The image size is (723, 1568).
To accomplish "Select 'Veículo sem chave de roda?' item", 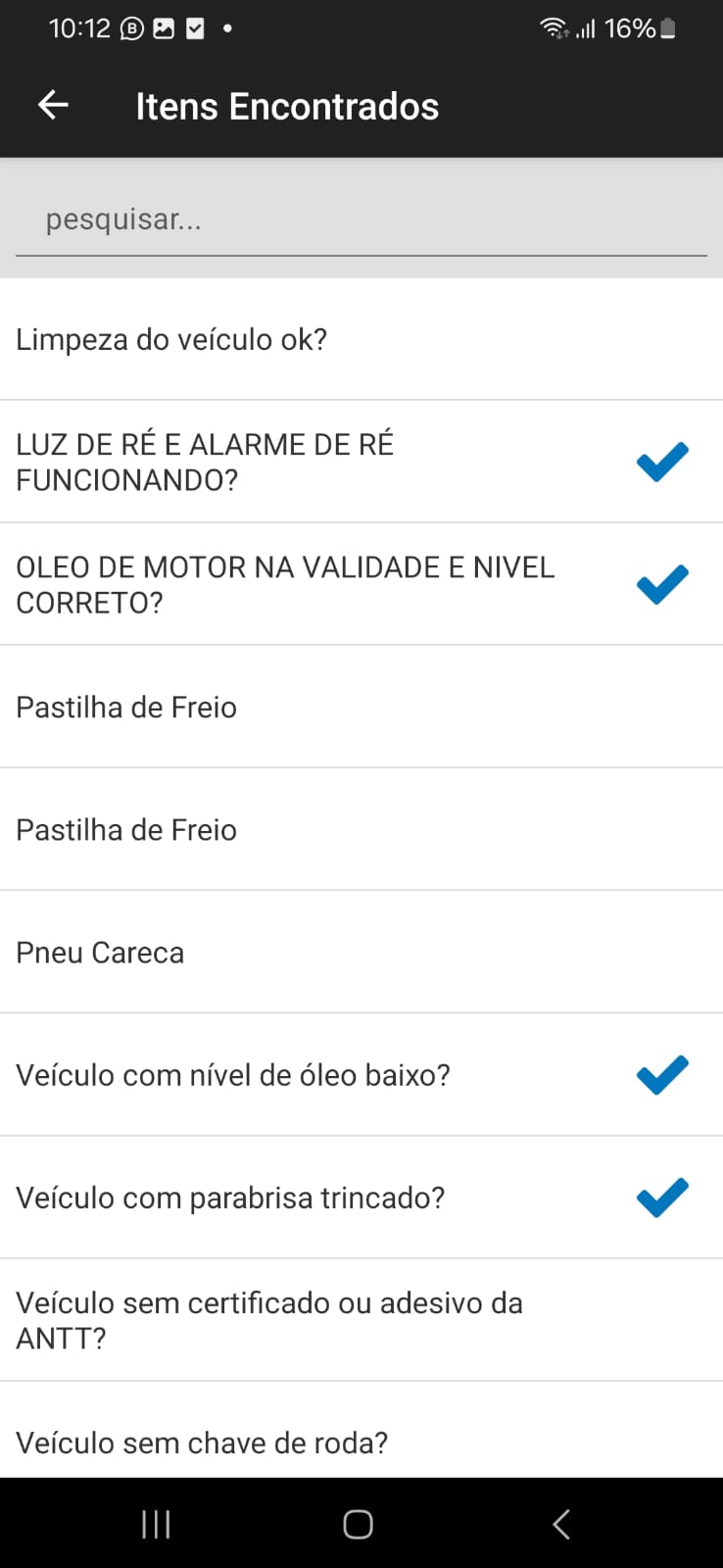I will (361, 1443).
